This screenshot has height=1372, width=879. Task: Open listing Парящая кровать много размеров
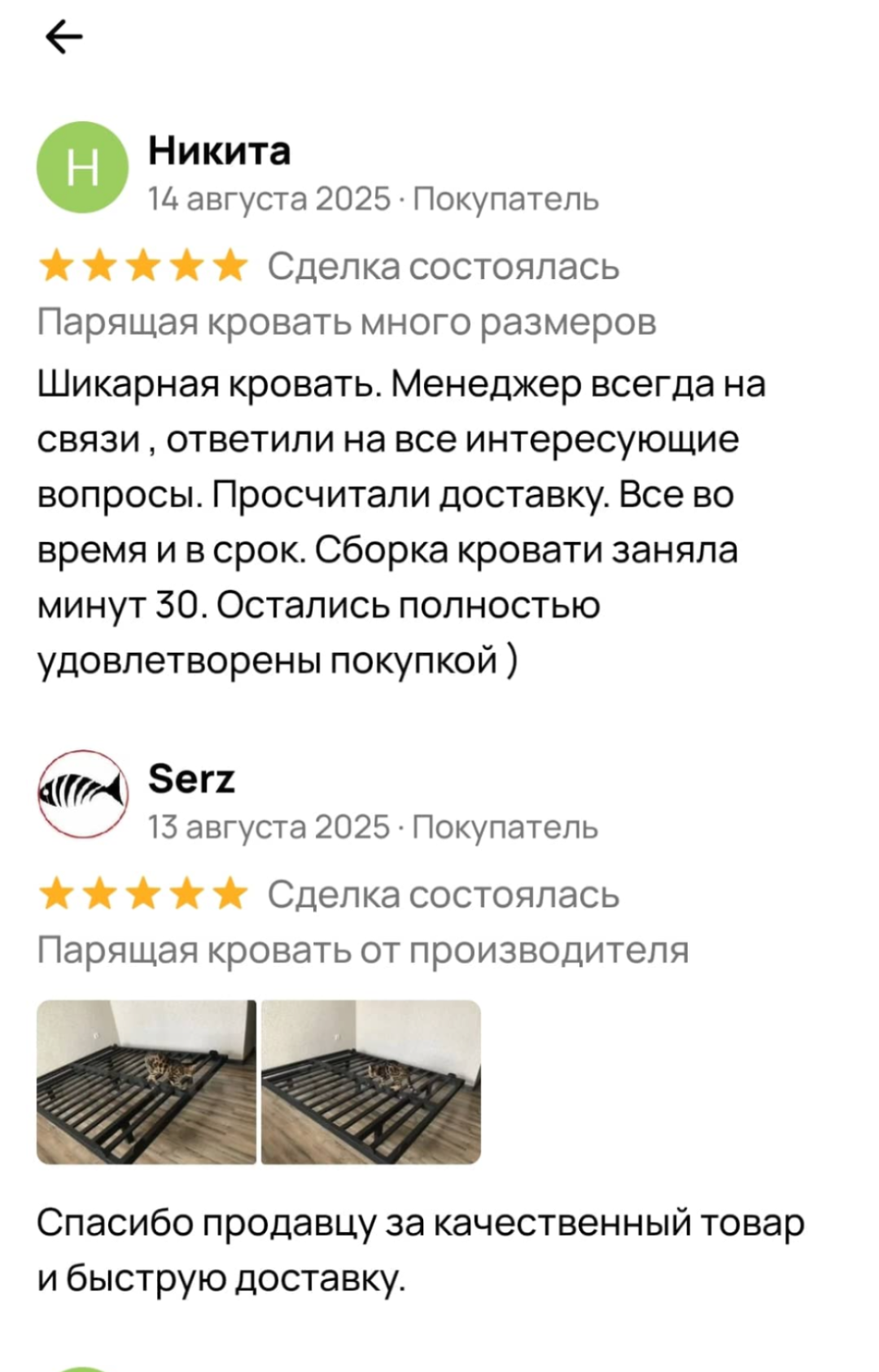point(347,322)
